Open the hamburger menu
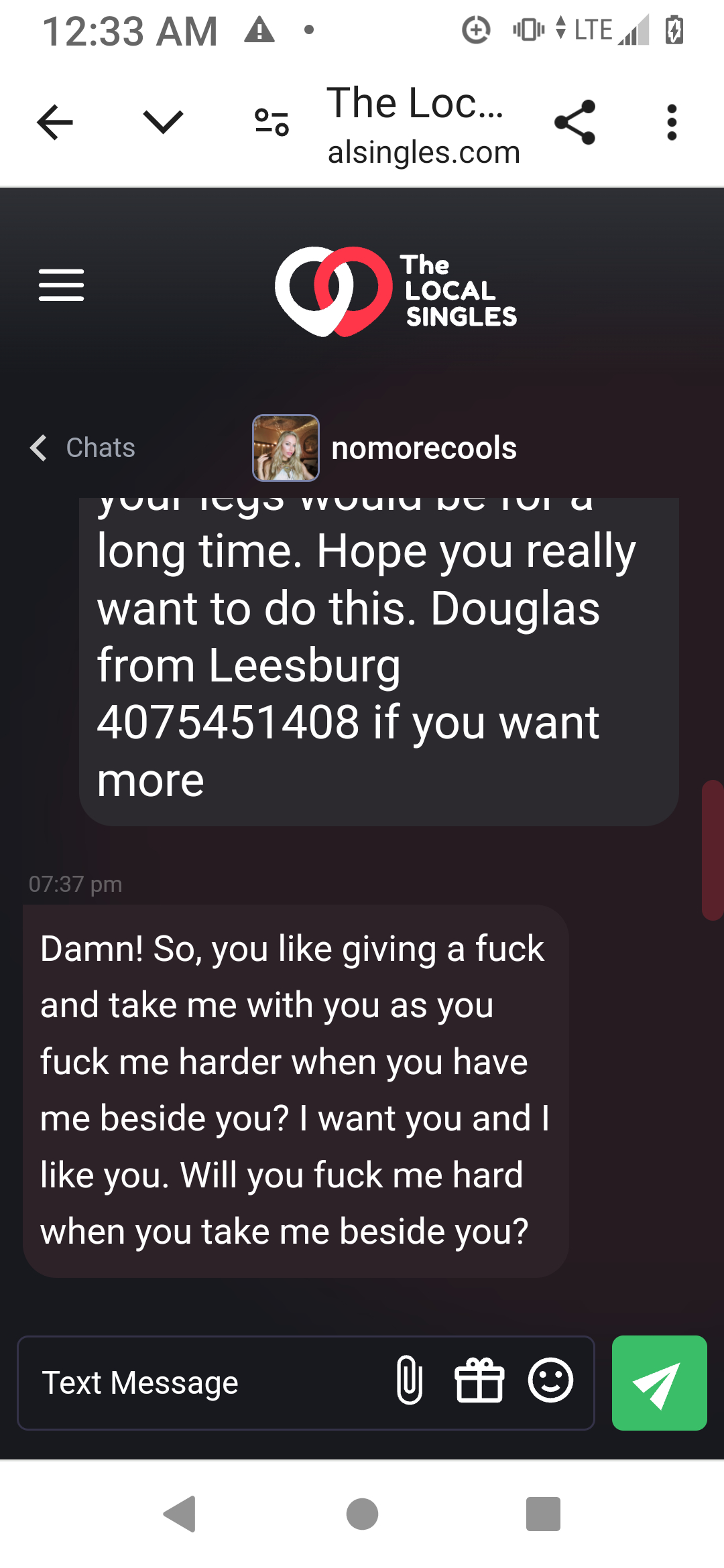Image resolution: width=724 pixels, height=1568 pixels. pyautogui.click(x=61, y=285)
